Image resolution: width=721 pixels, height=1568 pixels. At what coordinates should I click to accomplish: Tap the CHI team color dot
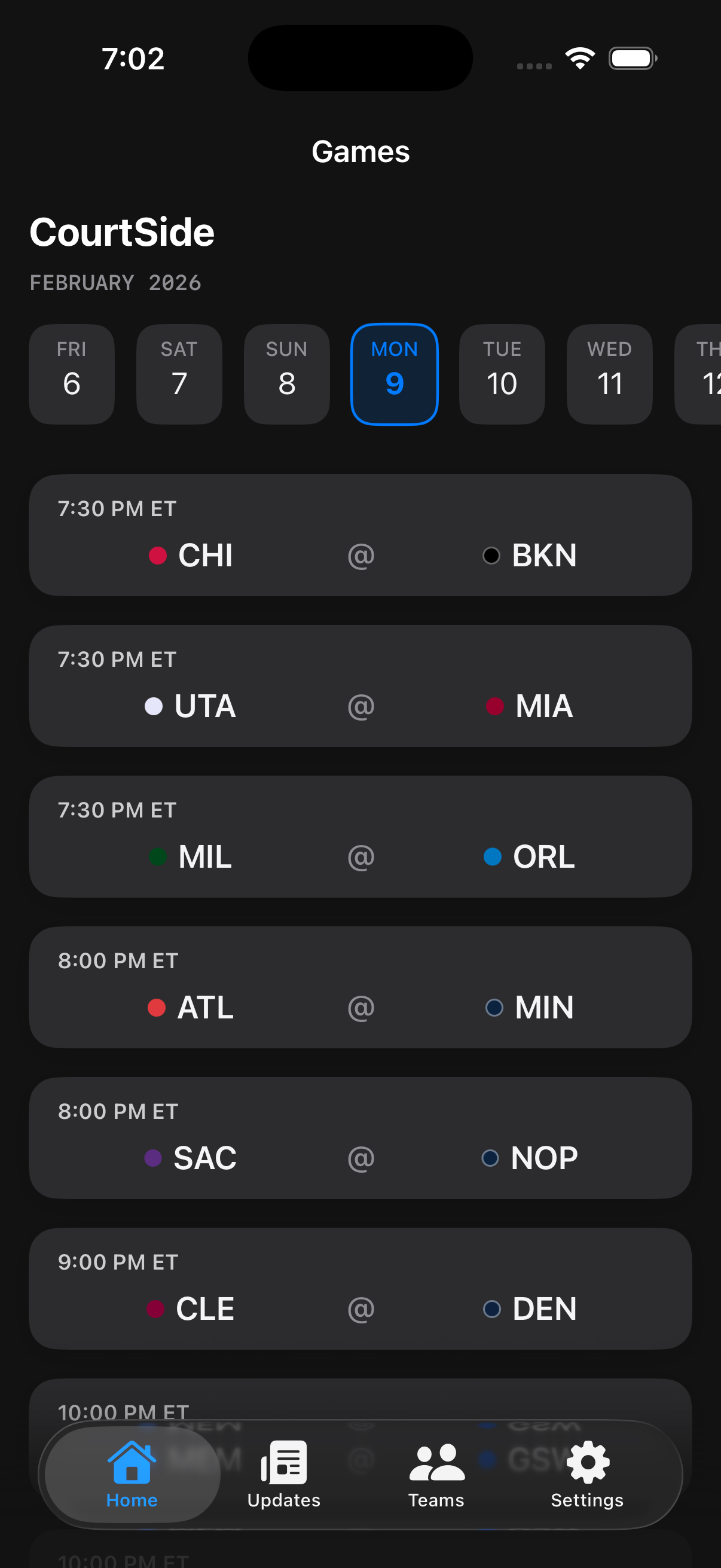click(158, 555)
